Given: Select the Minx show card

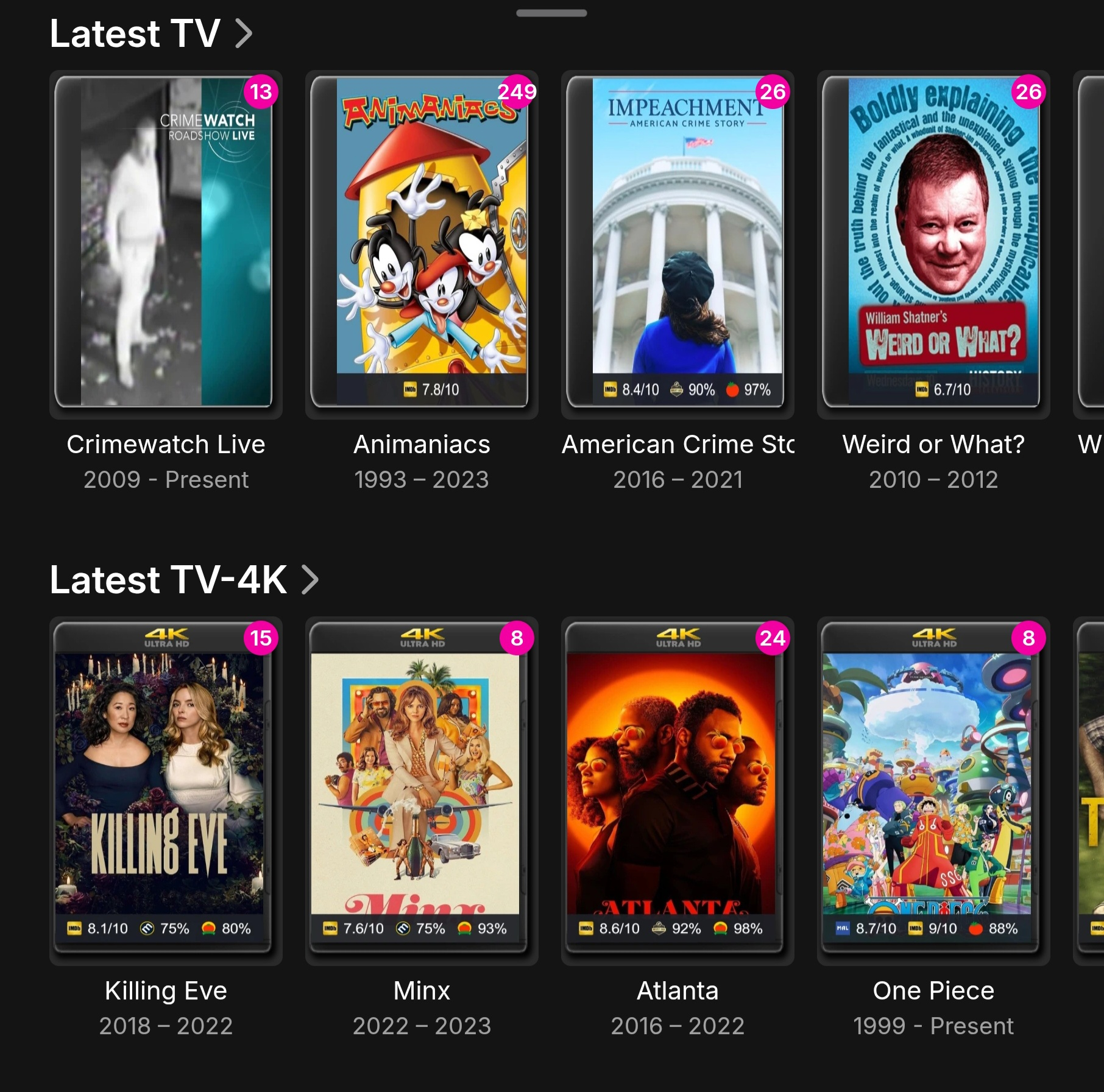Looking at the screenshot, I should 421,789.
